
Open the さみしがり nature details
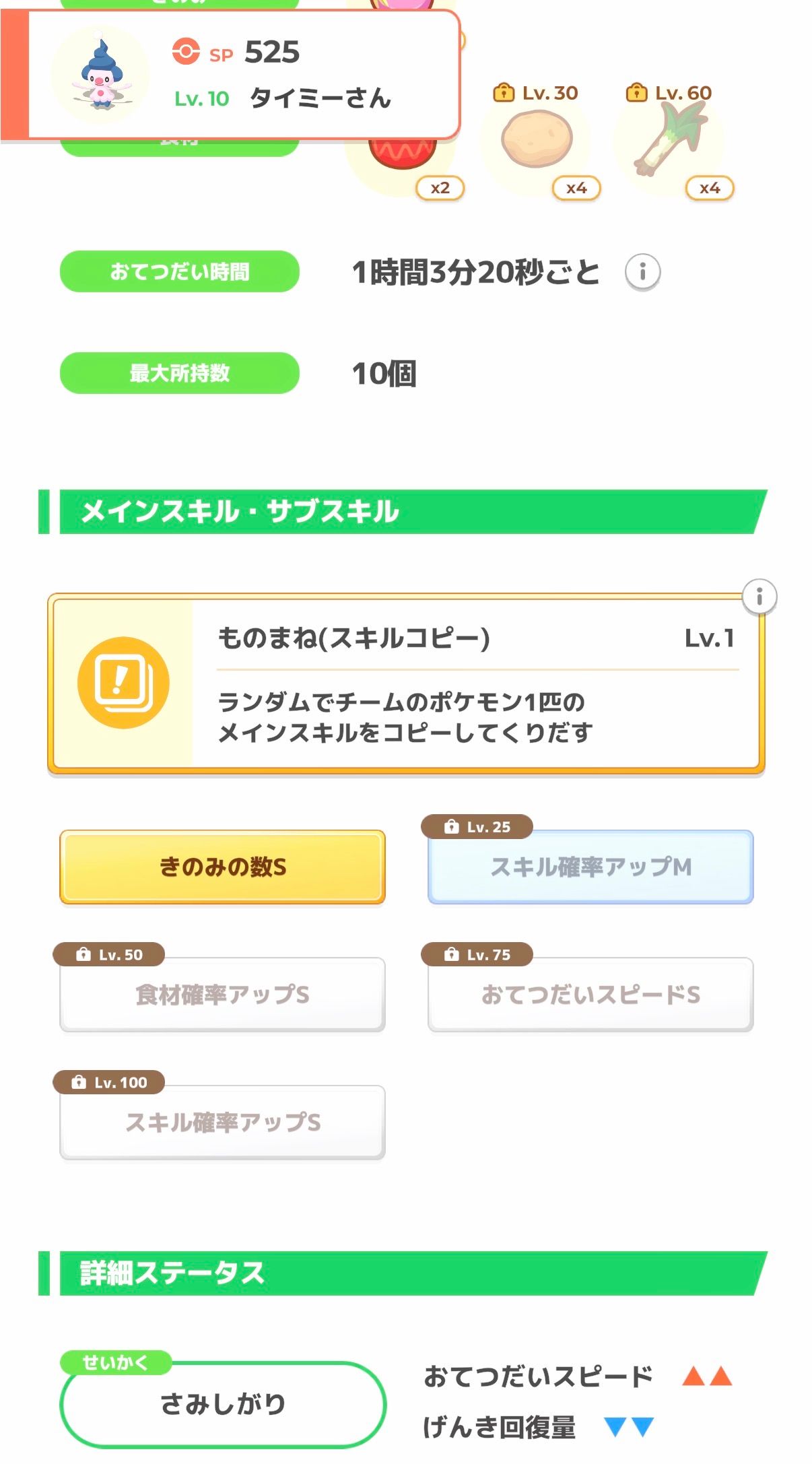222,1404
